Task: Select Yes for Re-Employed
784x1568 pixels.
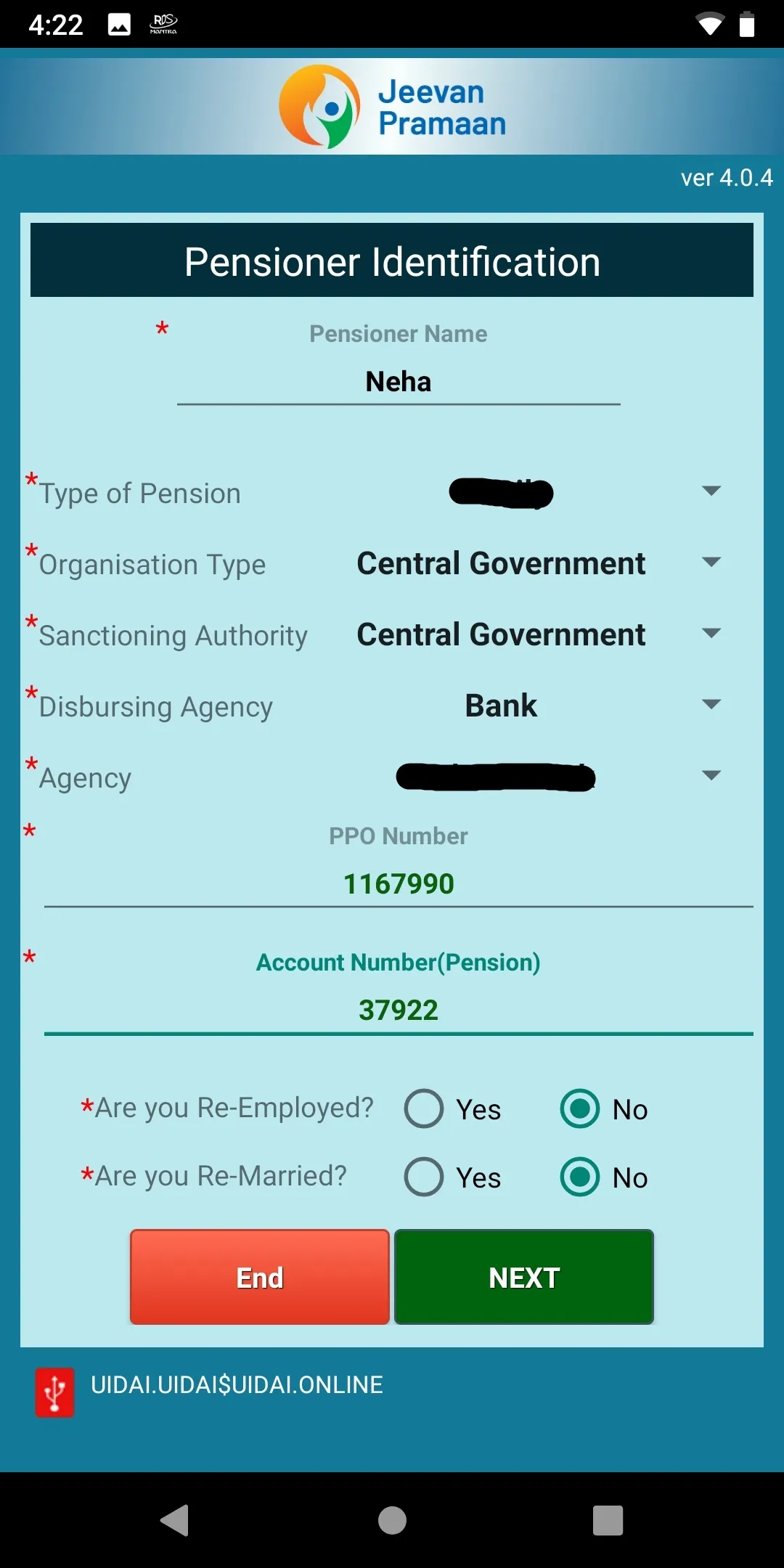Action: point(424,1108)
